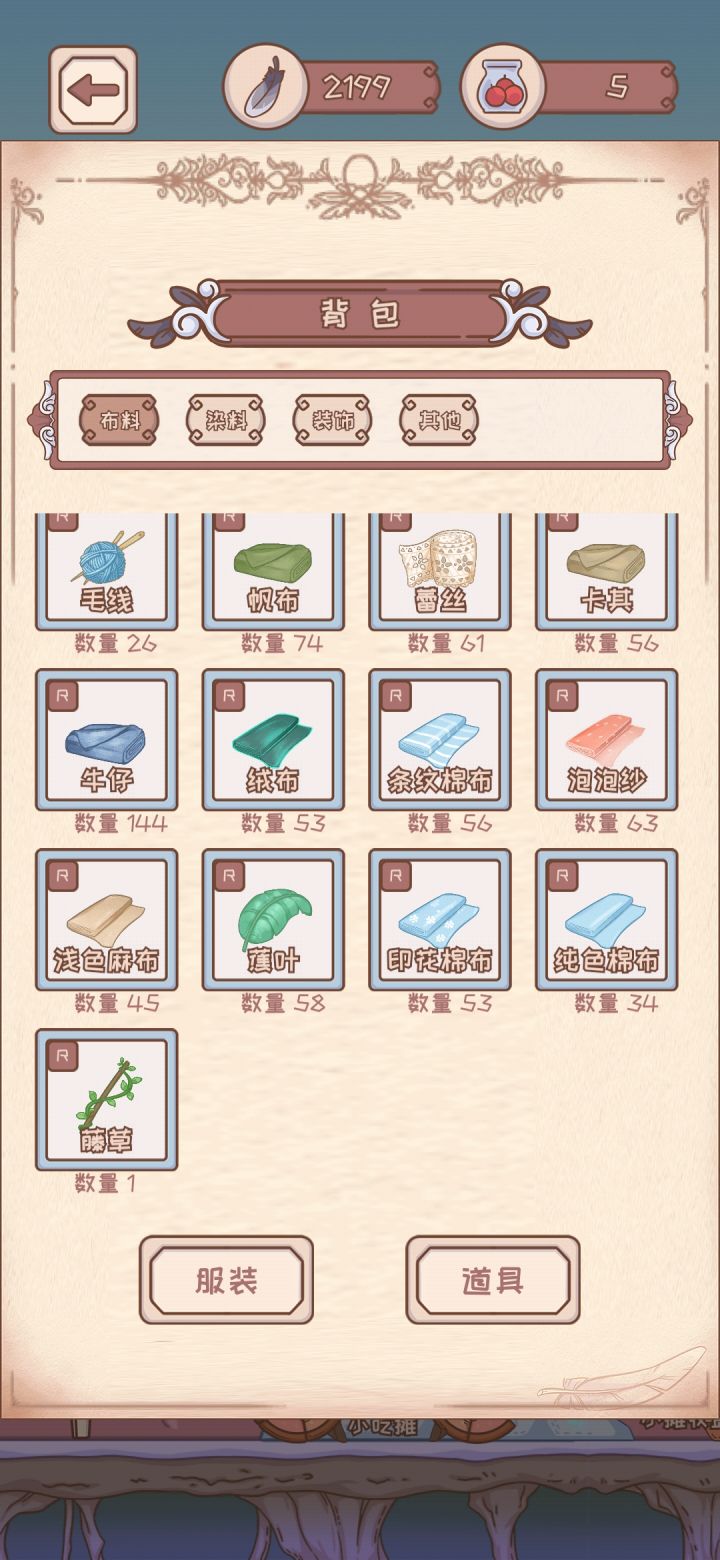Select the 泡泡纱 (seersucker) fabric icon
This screenshot has height=1560, width=720.
click(606, 740)
